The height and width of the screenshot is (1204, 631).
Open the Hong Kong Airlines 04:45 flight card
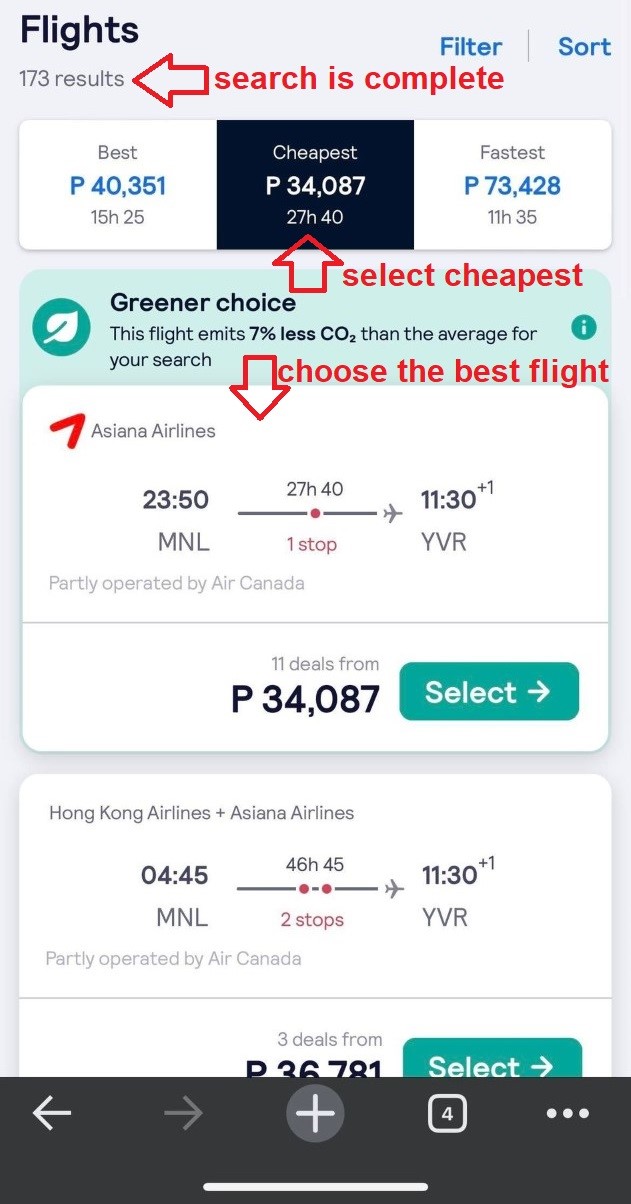pos(315,886)
